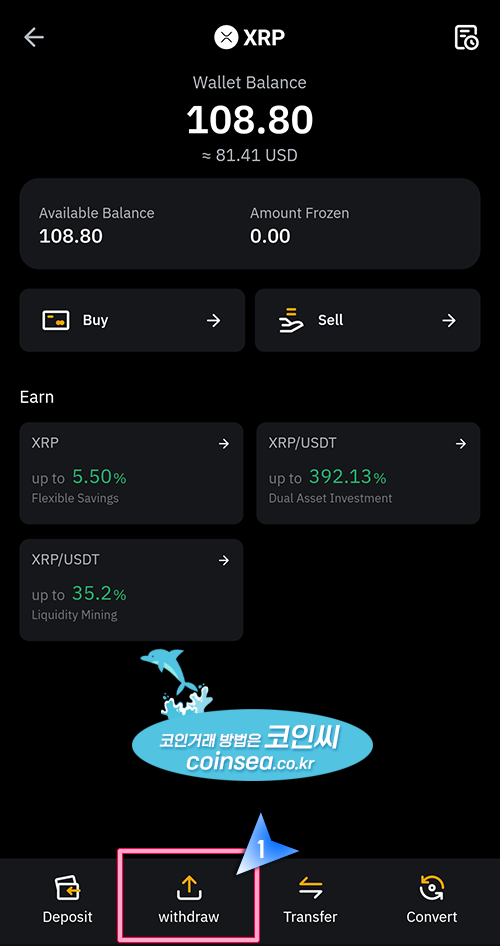Tap Convert in the bottom bar
This screenshot has width=500, height=946.
coord(432,899)
